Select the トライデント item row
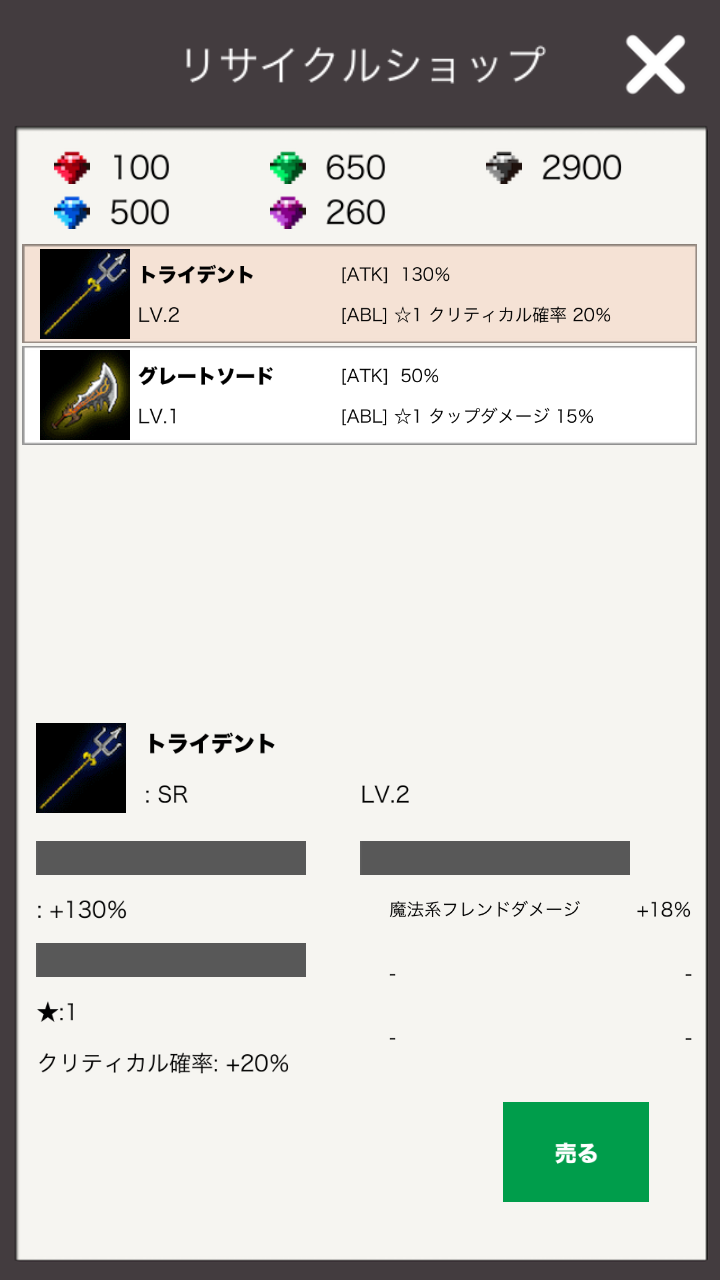Viewport: 720px width, 1280px height. [360, 294]
